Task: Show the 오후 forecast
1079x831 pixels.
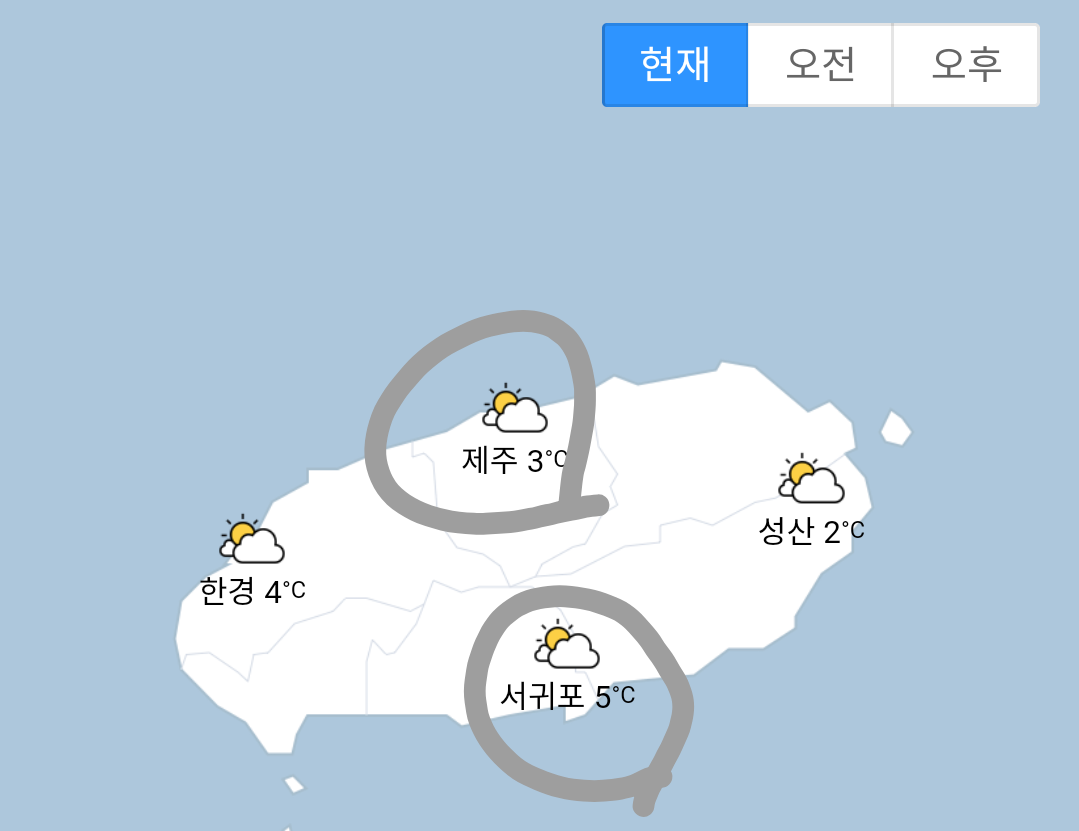Action: [966, 65]
